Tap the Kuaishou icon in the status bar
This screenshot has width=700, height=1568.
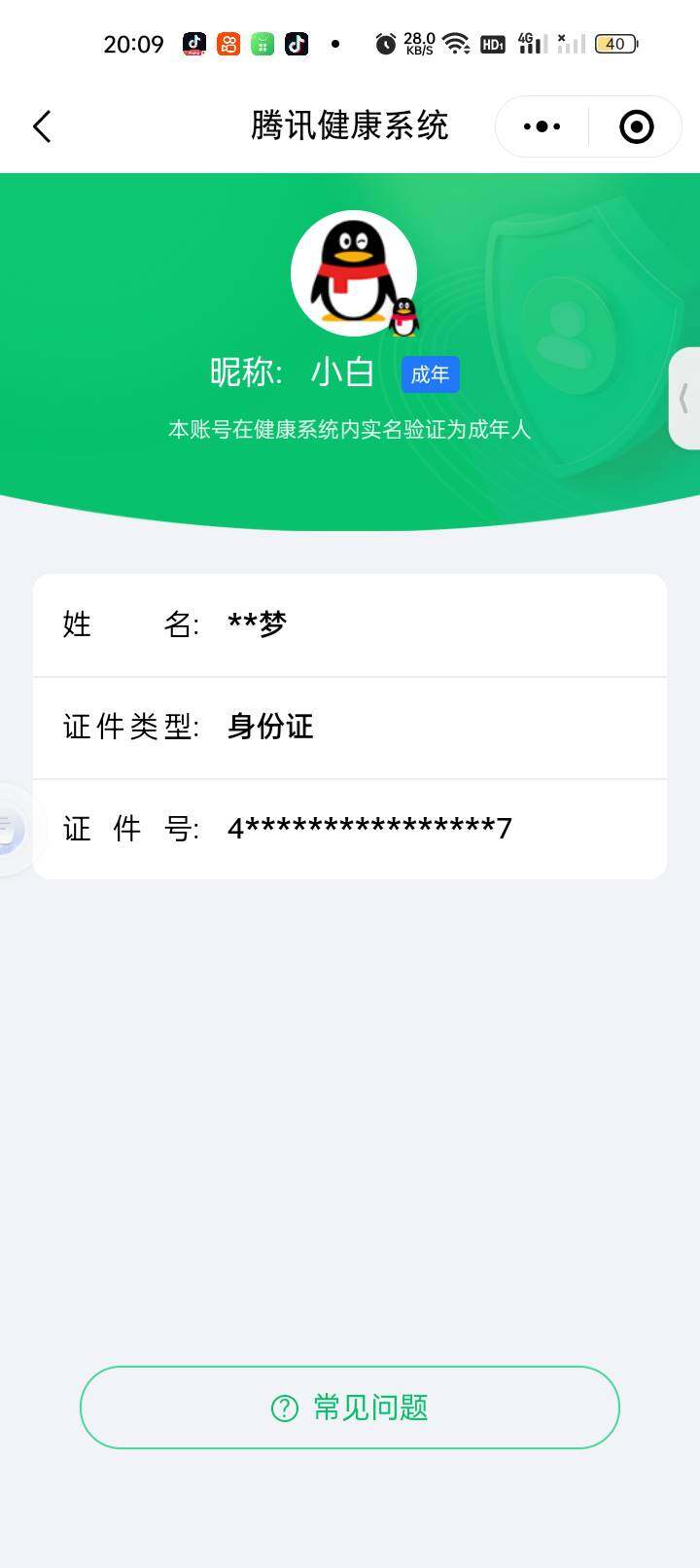pos(226,43)
